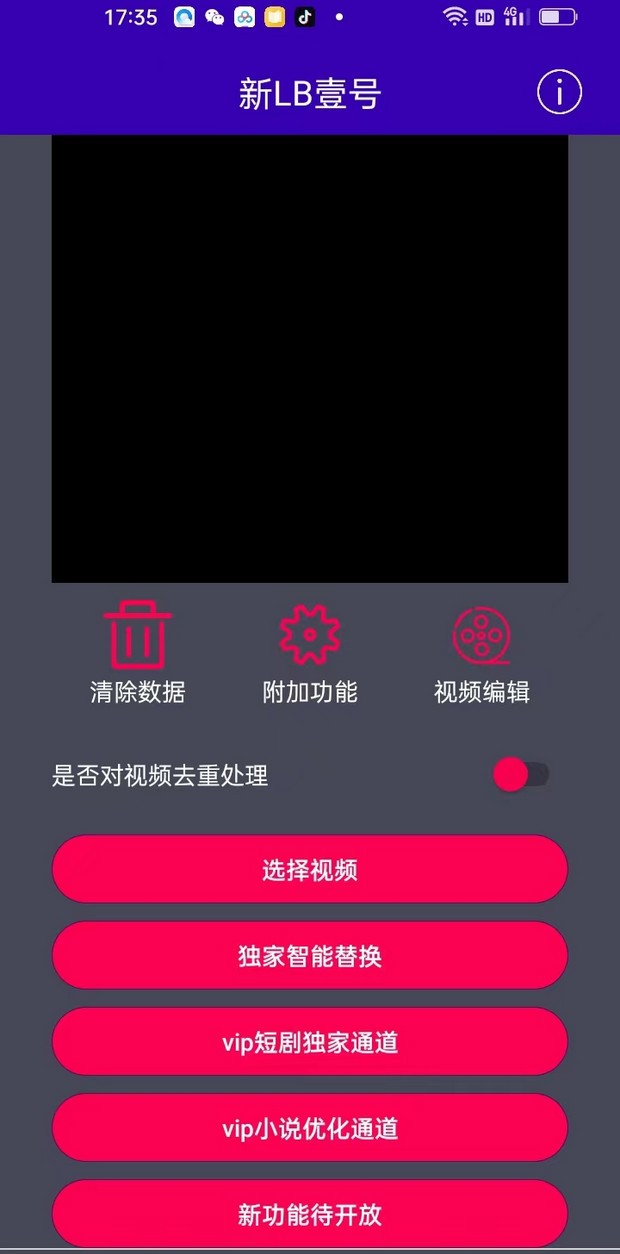620x1254 pixels.
Task: Toggle the 是否对视频去重处理 switch
Action: click(x=520, y=775)
